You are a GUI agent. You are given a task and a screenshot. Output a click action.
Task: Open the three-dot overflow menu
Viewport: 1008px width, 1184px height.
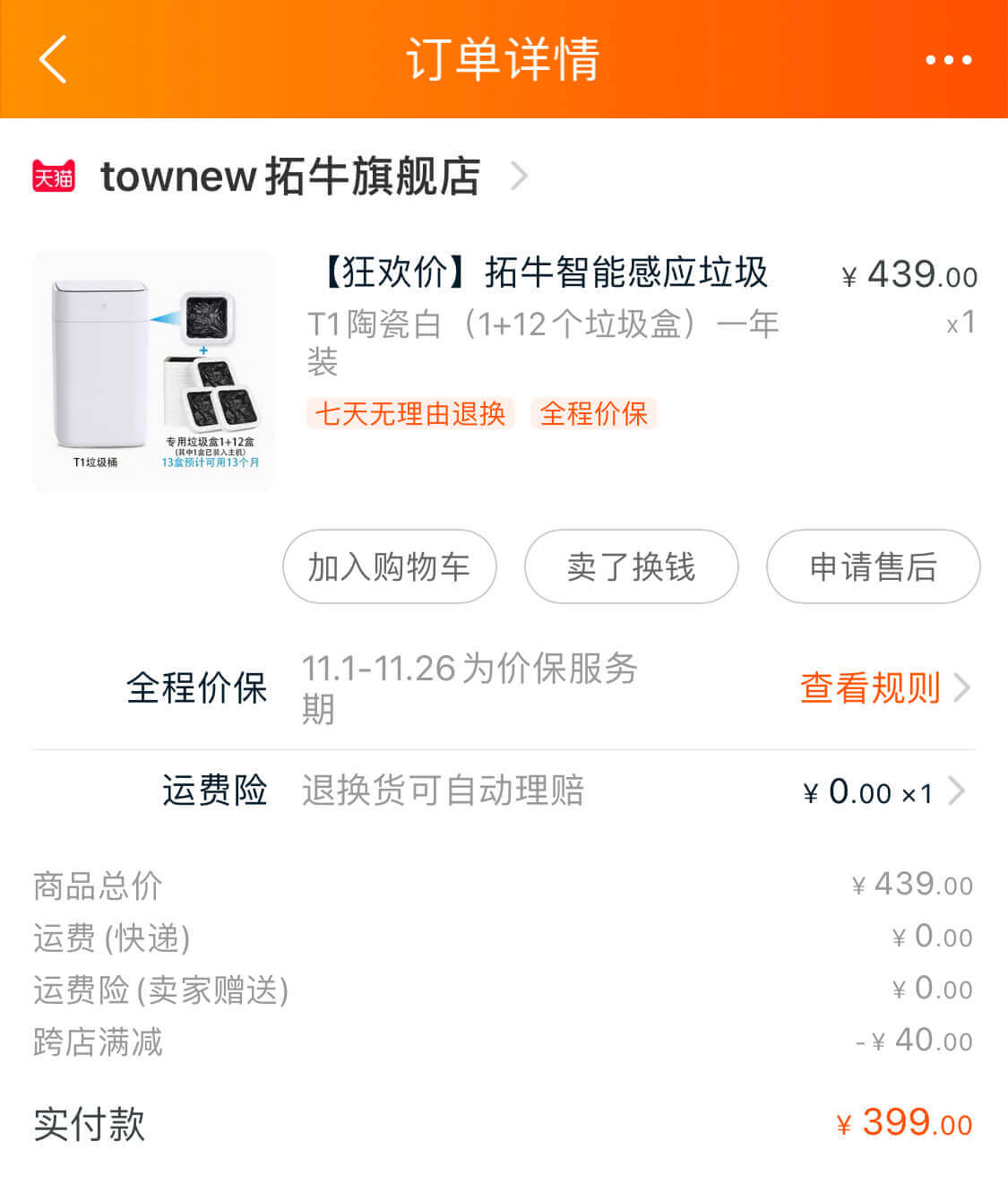[x=948, y=60]
